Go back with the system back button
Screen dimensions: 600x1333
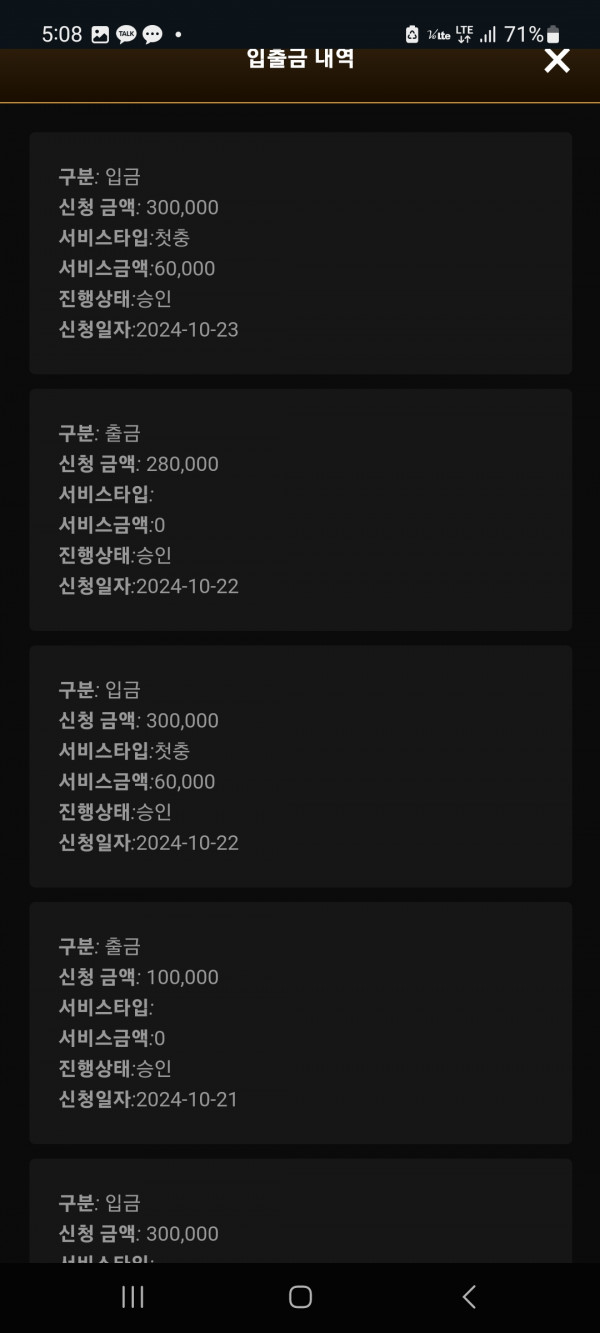(x=469, y=1297)
